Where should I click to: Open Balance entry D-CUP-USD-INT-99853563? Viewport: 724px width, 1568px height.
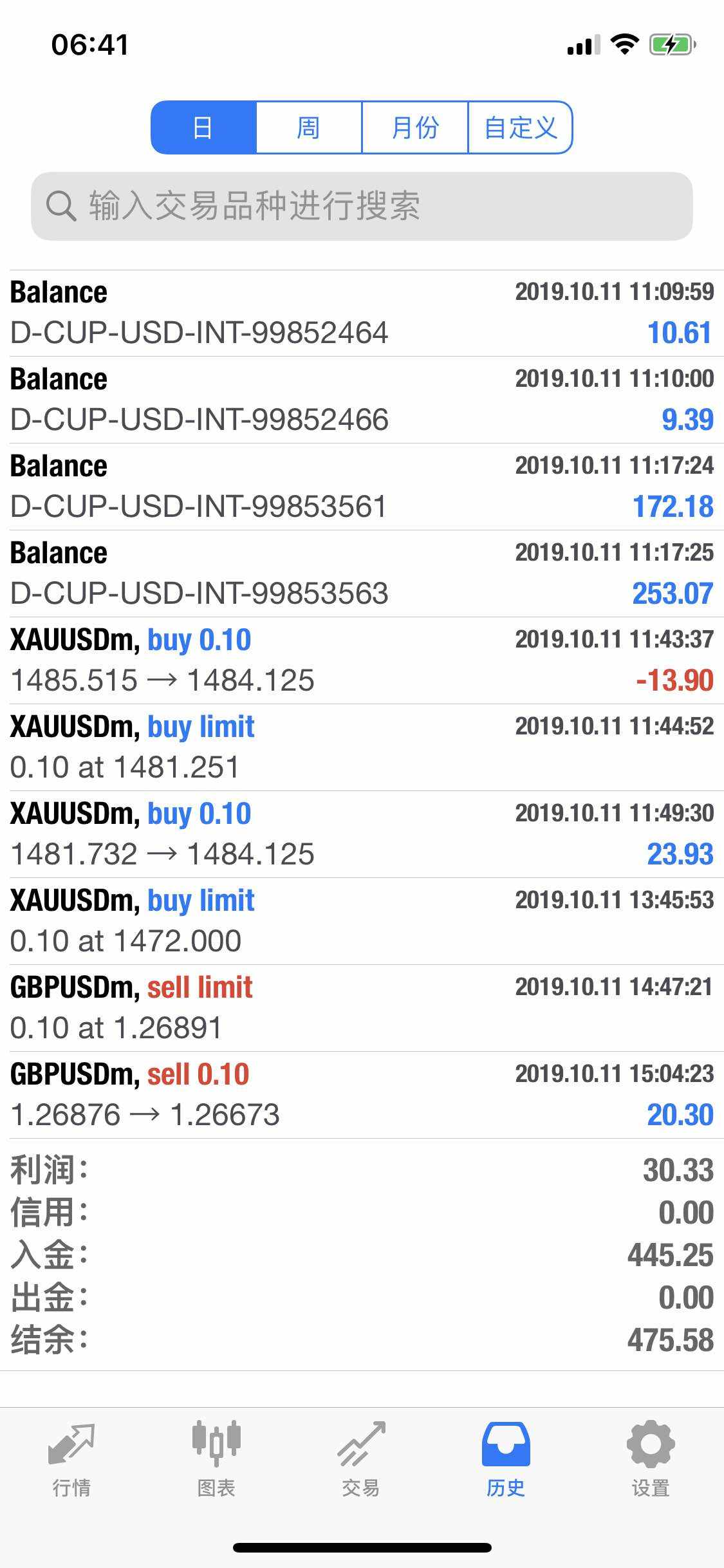362,574
